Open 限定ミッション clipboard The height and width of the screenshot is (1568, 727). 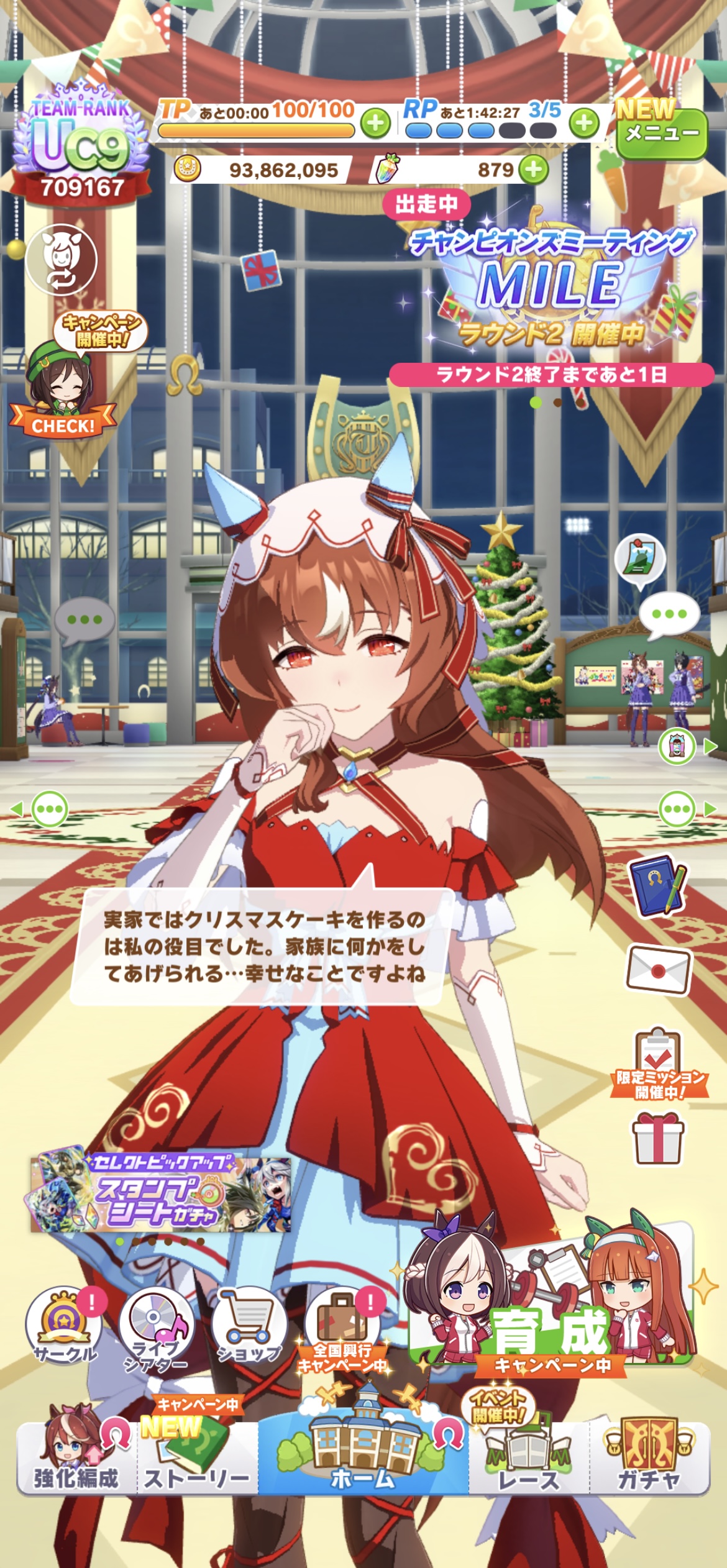pyautogui.click(x=658, y=1062)
